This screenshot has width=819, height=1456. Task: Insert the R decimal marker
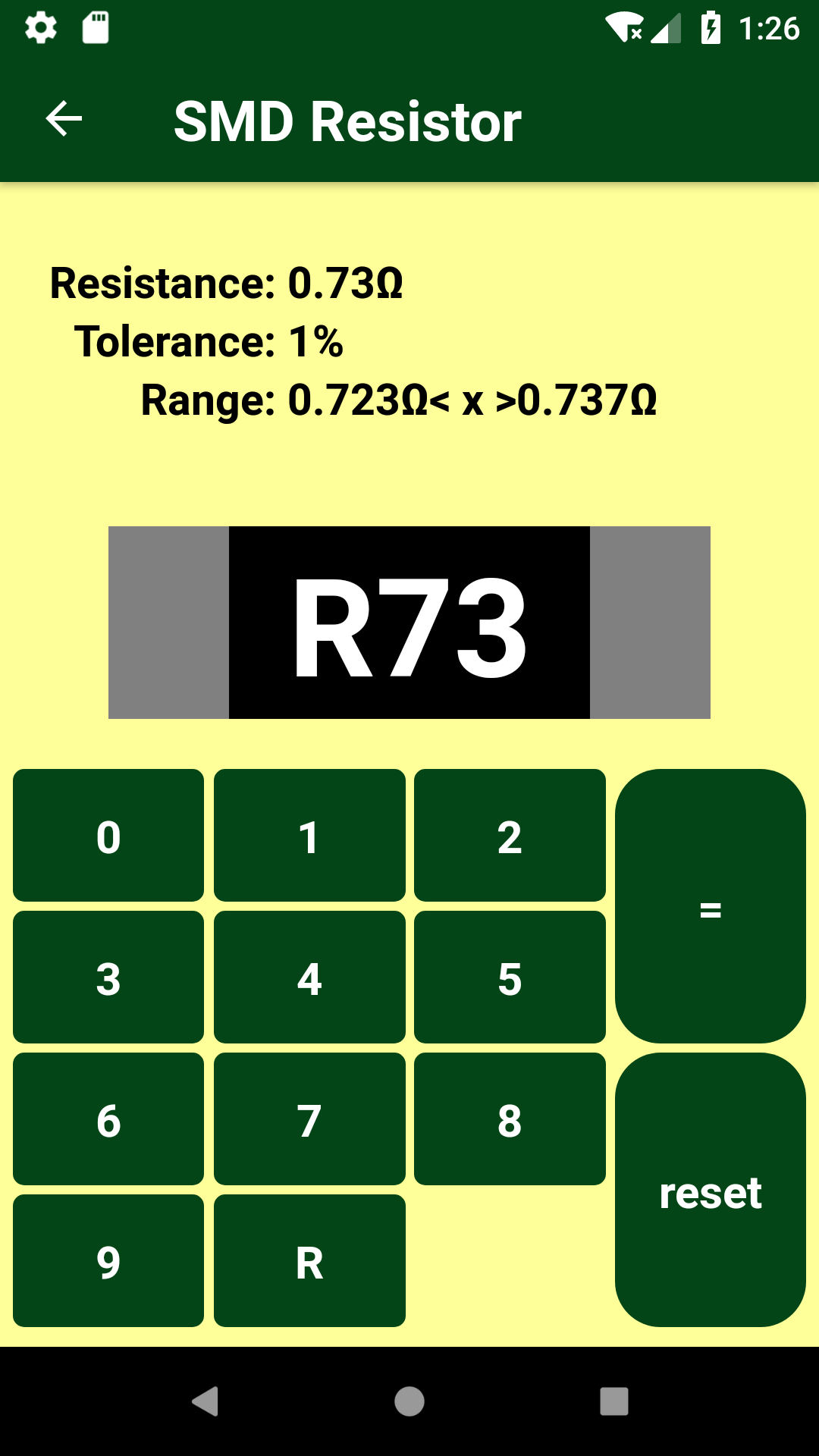tap(309, 1261)
